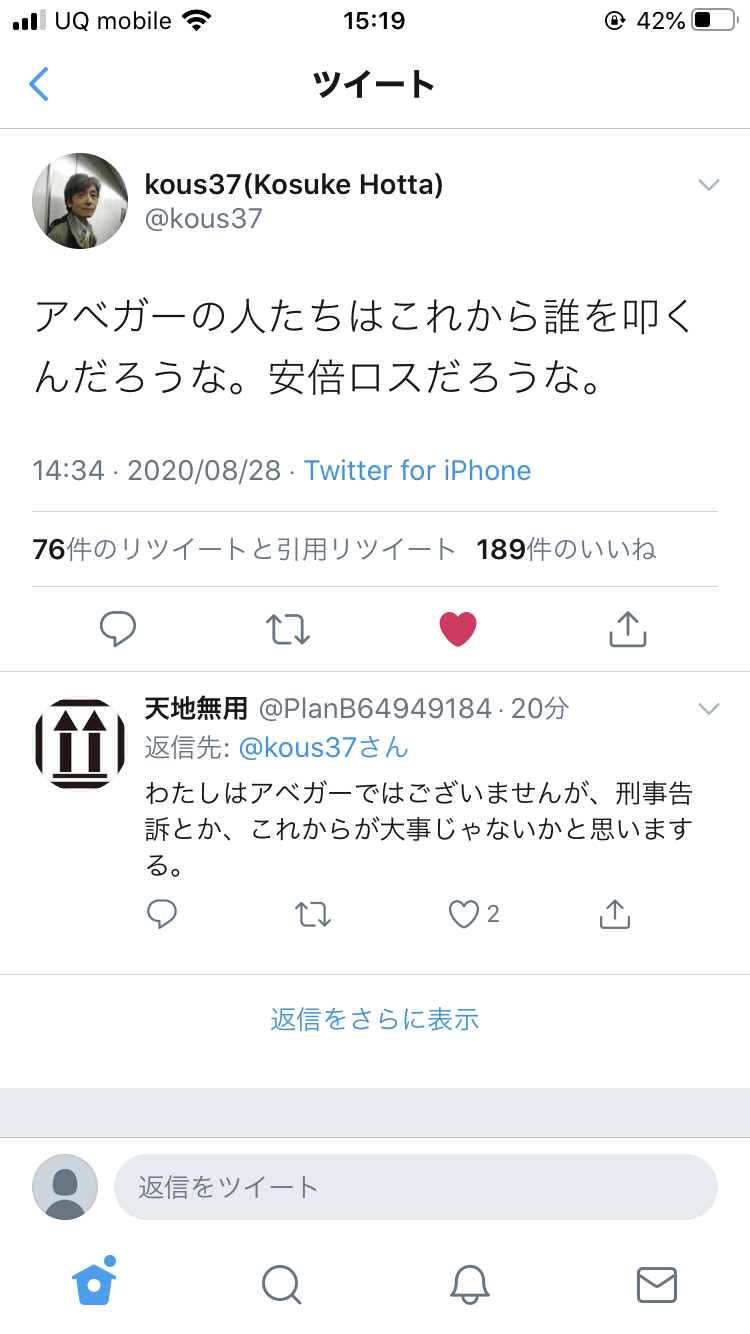
Task: Show more replies via 返信をさらに表示
Action: click(375, 1019)
